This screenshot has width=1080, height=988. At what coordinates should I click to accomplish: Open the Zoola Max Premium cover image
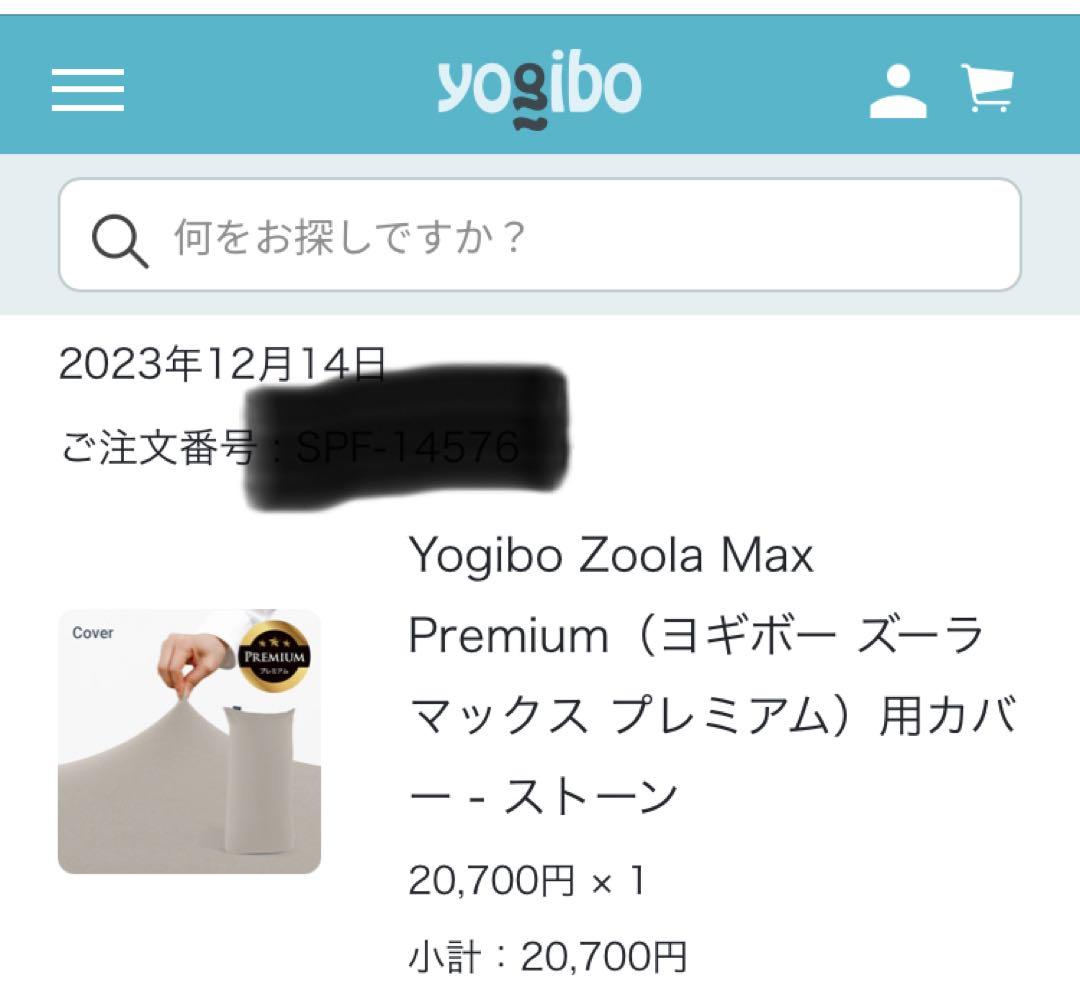pyautogui.click(x=190, y=741)
